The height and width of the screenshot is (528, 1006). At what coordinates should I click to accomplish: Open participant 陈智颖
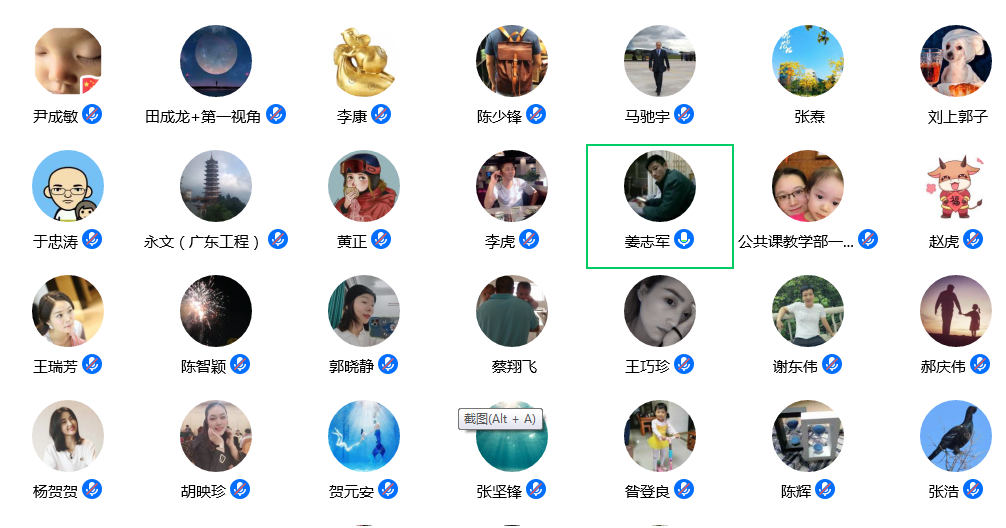(216, 312)
